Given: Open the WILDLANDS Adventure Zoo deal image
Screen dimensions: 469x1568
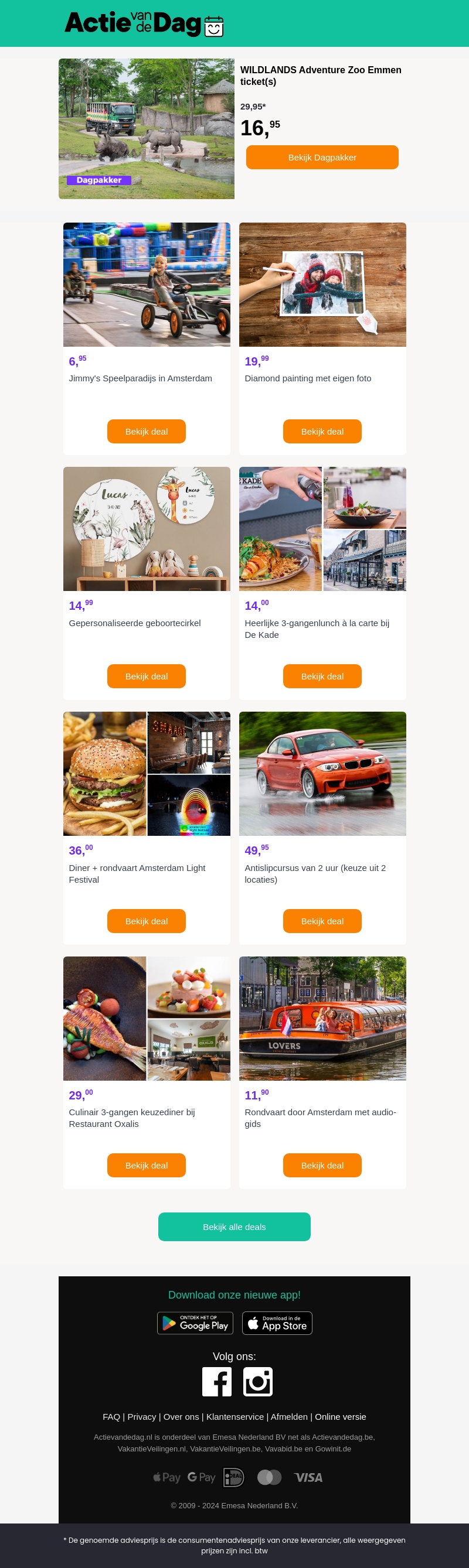Looking at the screenshot, I should click(146, 128).
